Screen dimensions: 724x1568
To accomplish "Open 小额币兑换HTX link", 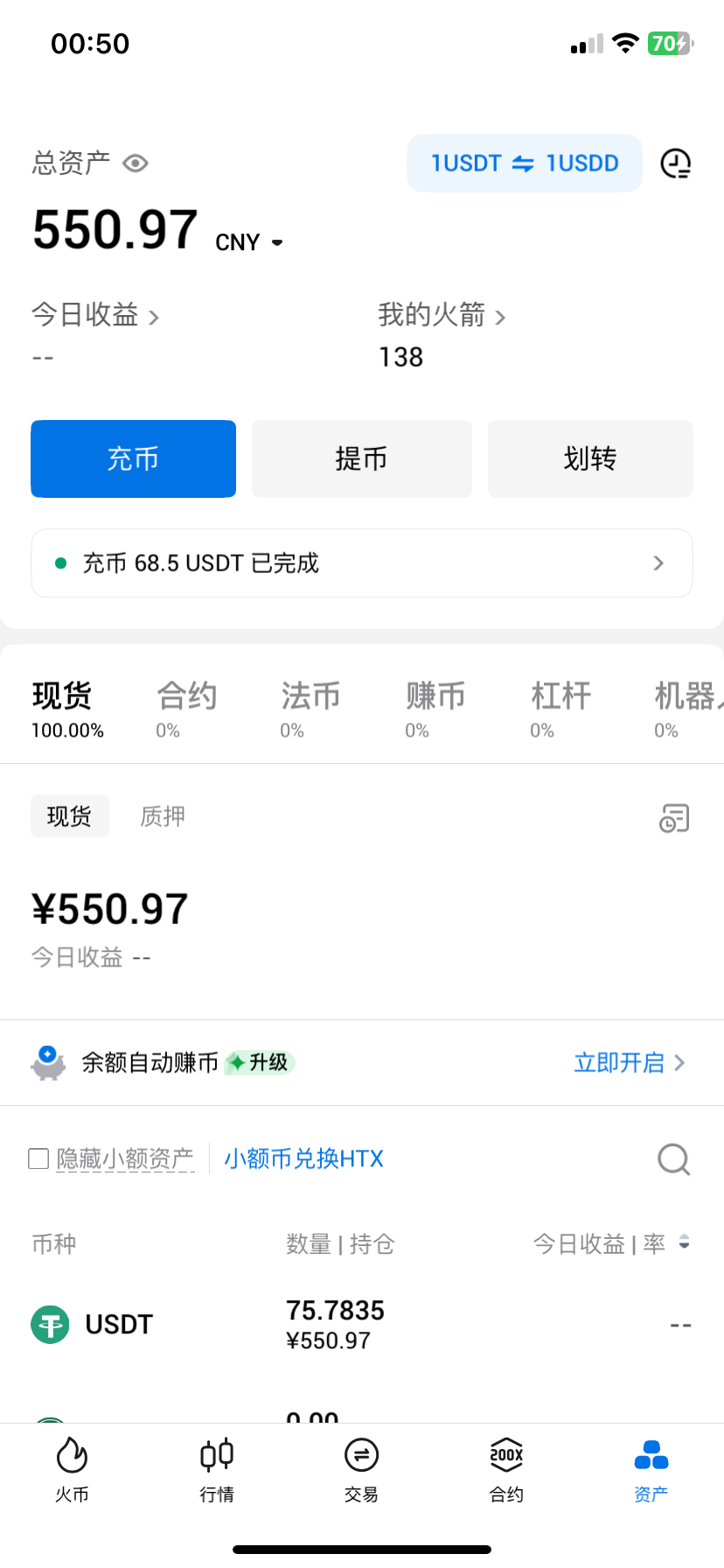I will [303, 1158].
